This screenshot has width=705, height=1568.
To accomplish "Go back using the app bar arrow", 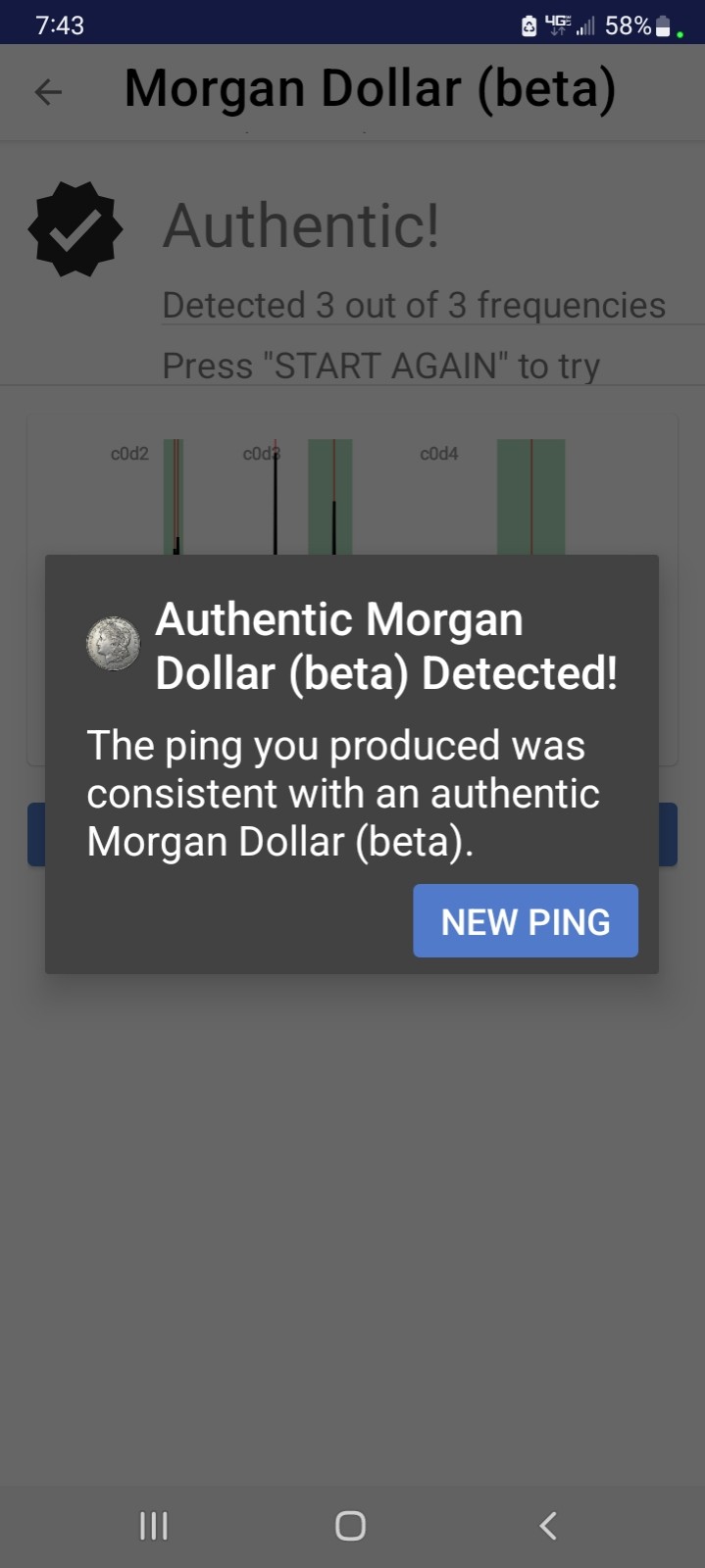I will coord(48,92).
